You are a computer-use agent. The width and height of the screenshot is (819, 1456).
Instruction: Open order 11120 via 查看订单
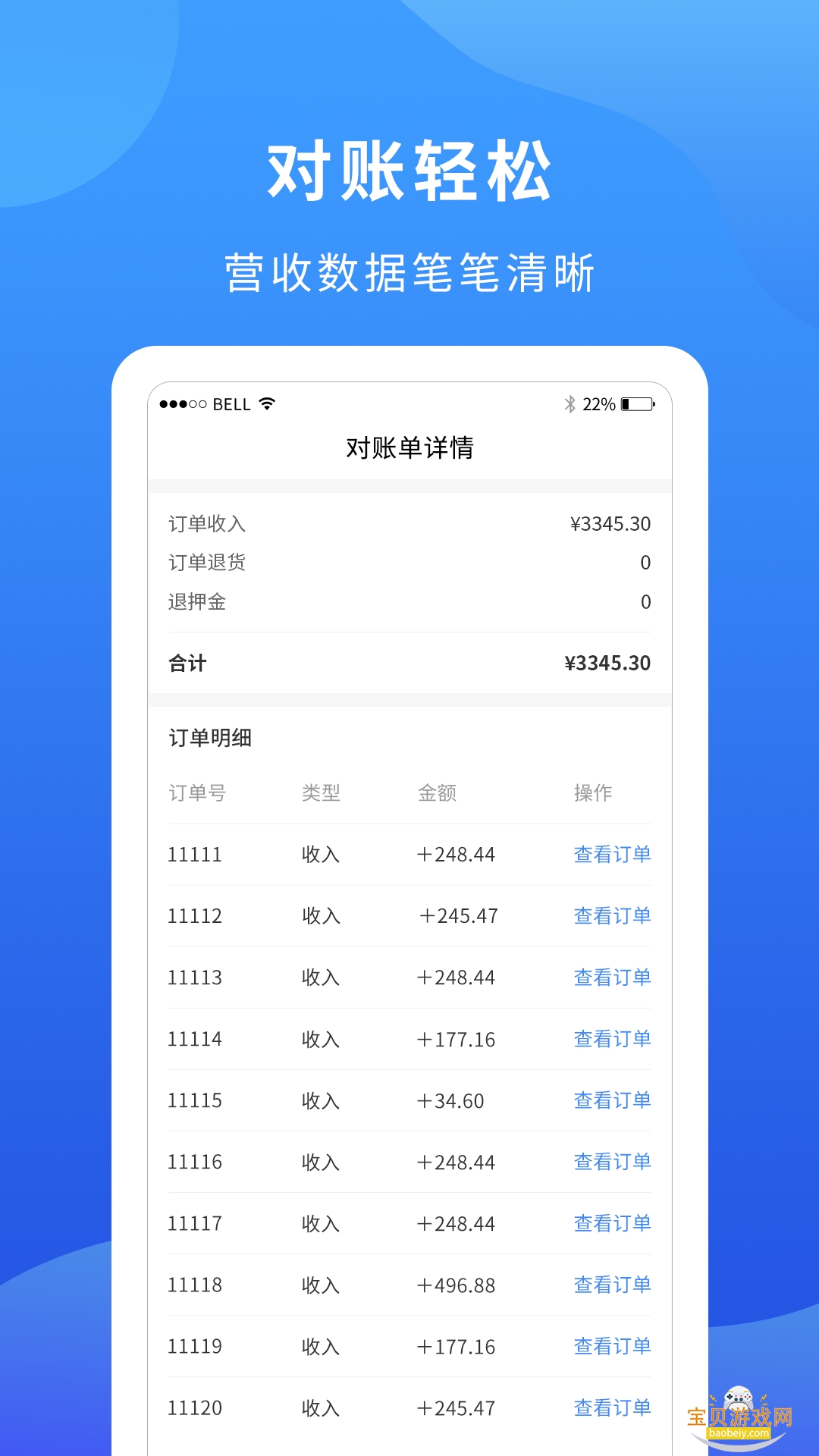611,1408
